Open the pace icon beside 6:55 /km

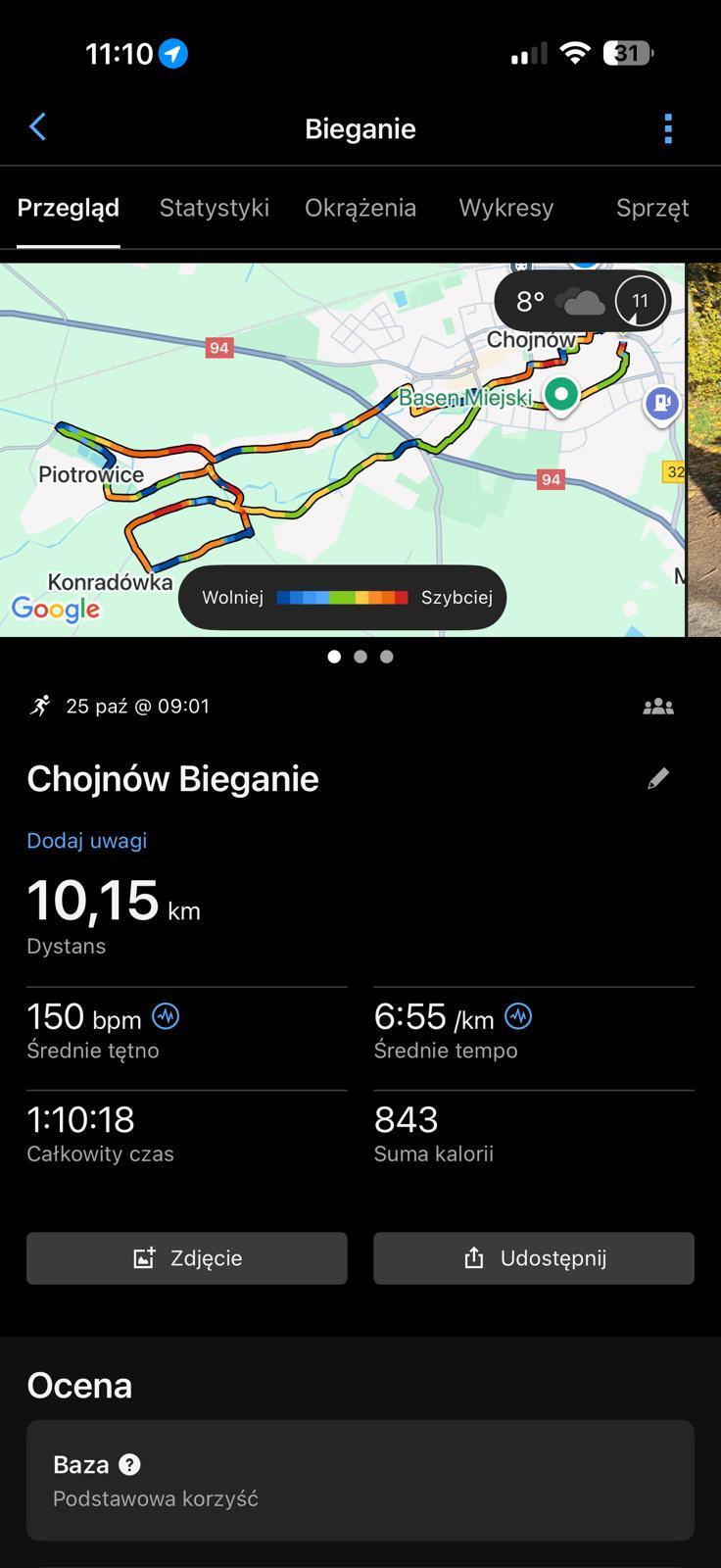518,1016
